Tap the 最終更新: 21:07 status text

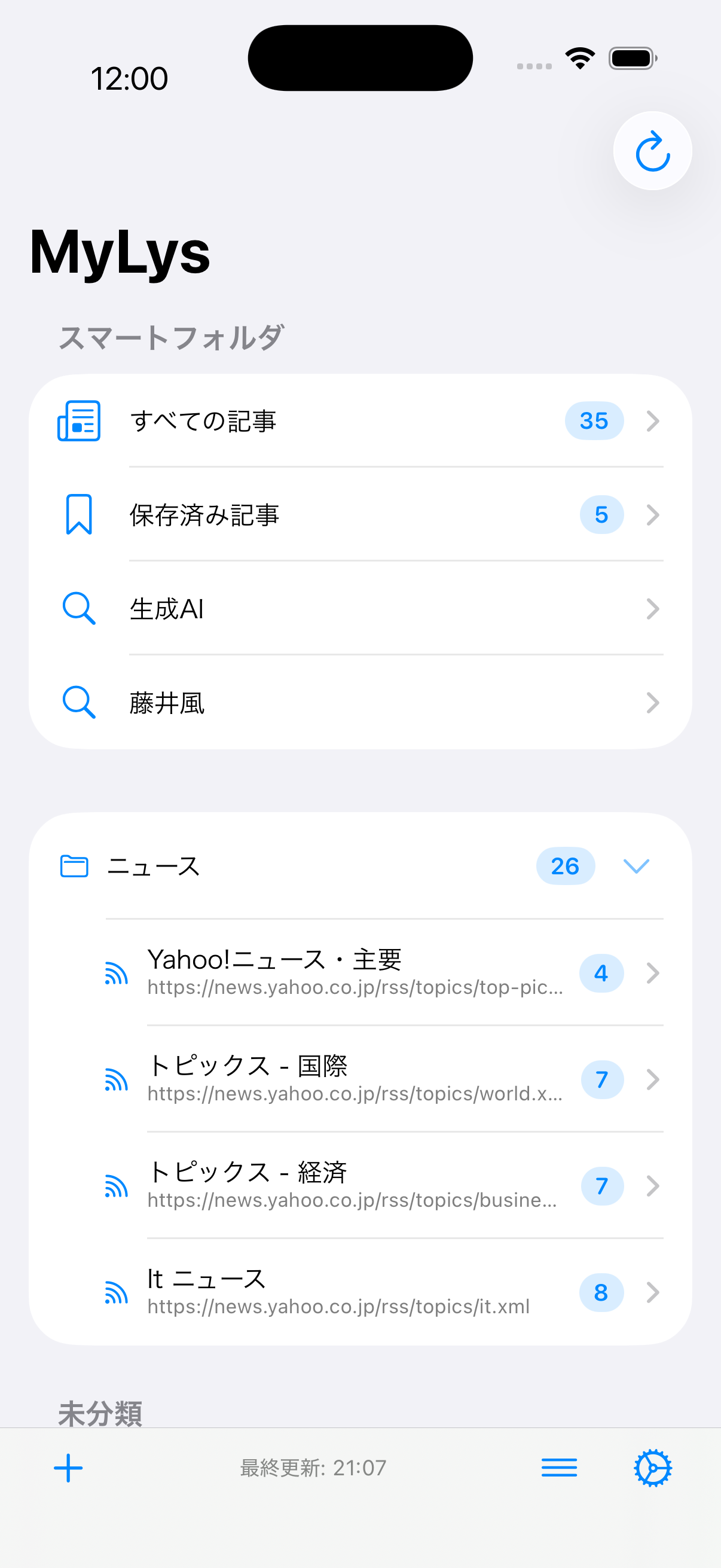point(312,1468)
